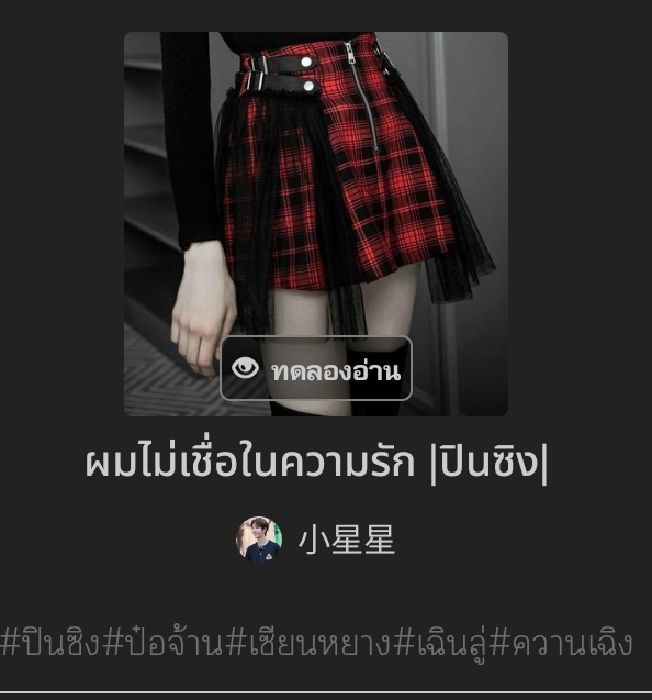
Task: Open the #ปินซิง hashtag
Action: pyautogui.click(x=52, y=643)
